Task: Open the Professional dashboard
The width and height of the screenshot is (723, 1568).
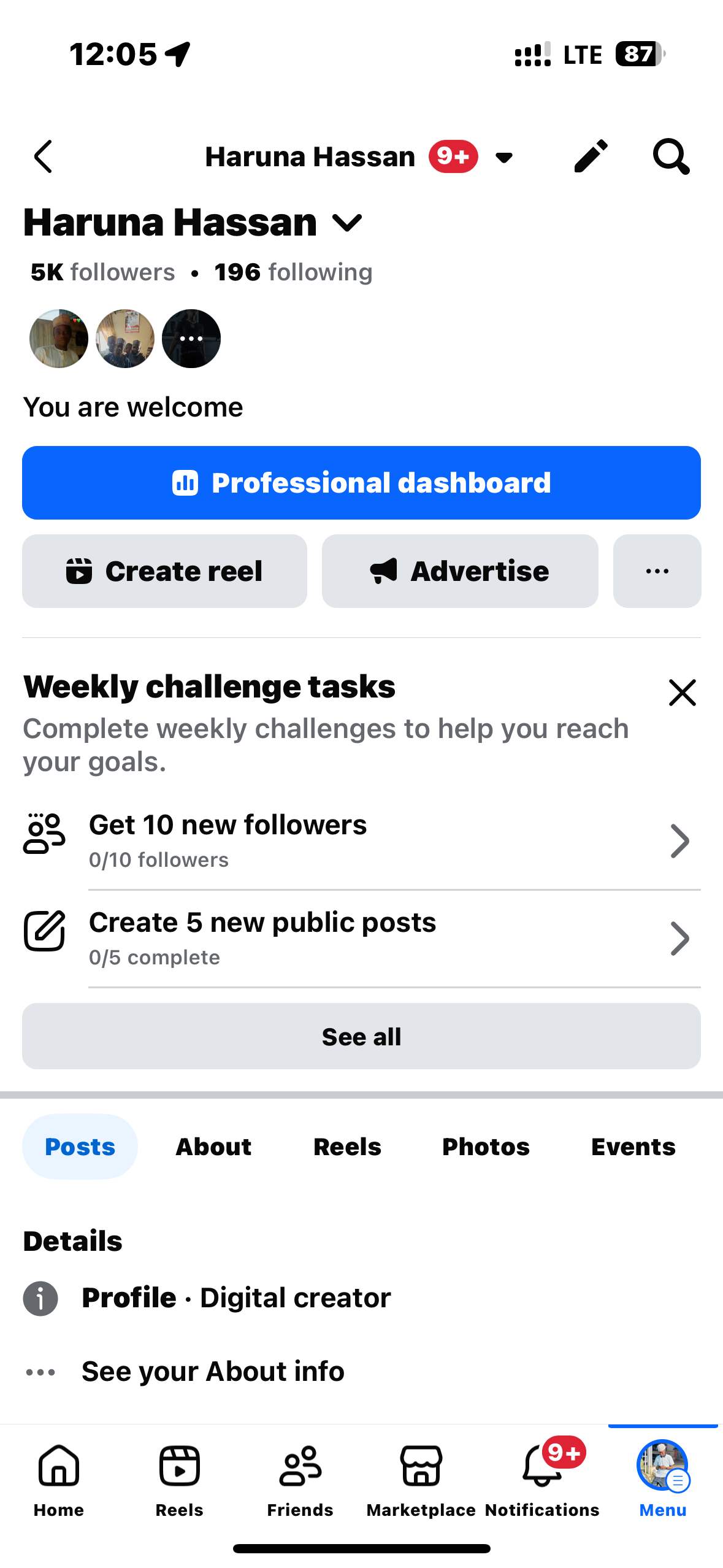Action: [361, 483]
